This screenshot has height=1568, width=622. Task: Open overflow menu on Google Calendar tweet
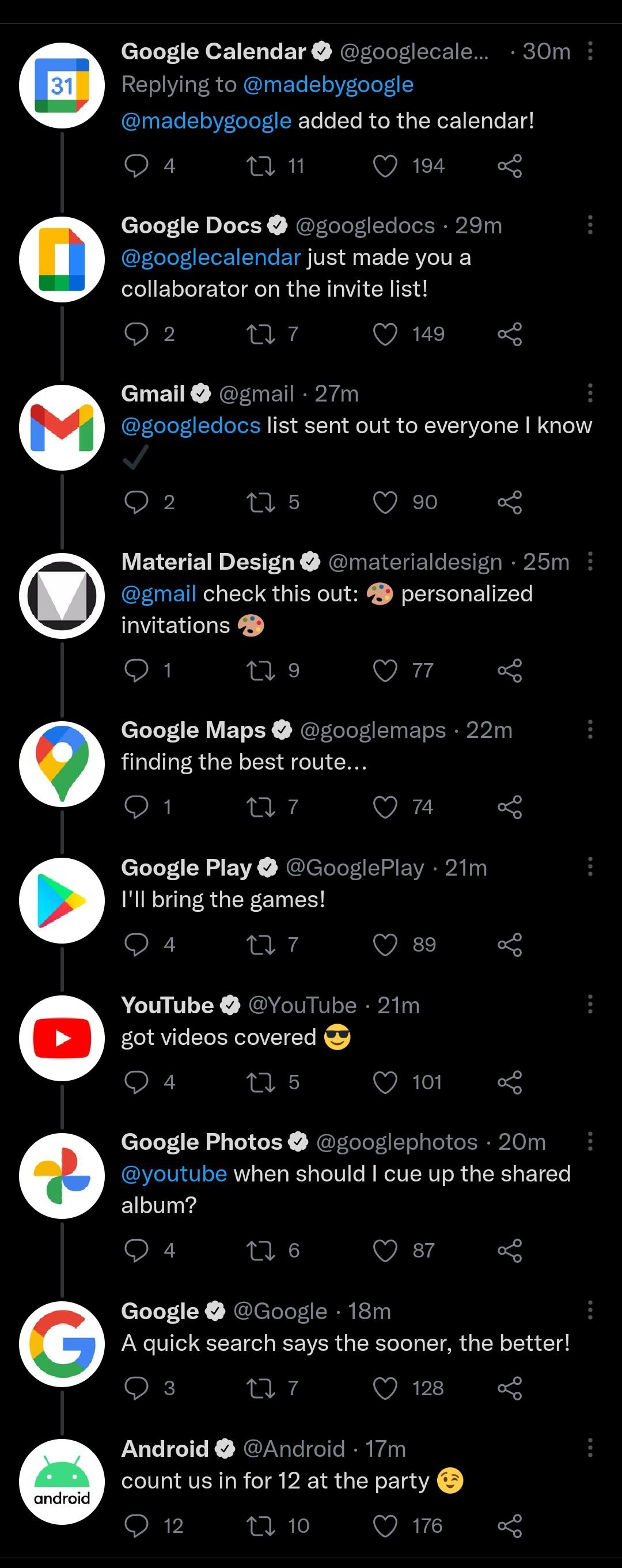click(590, 51)
